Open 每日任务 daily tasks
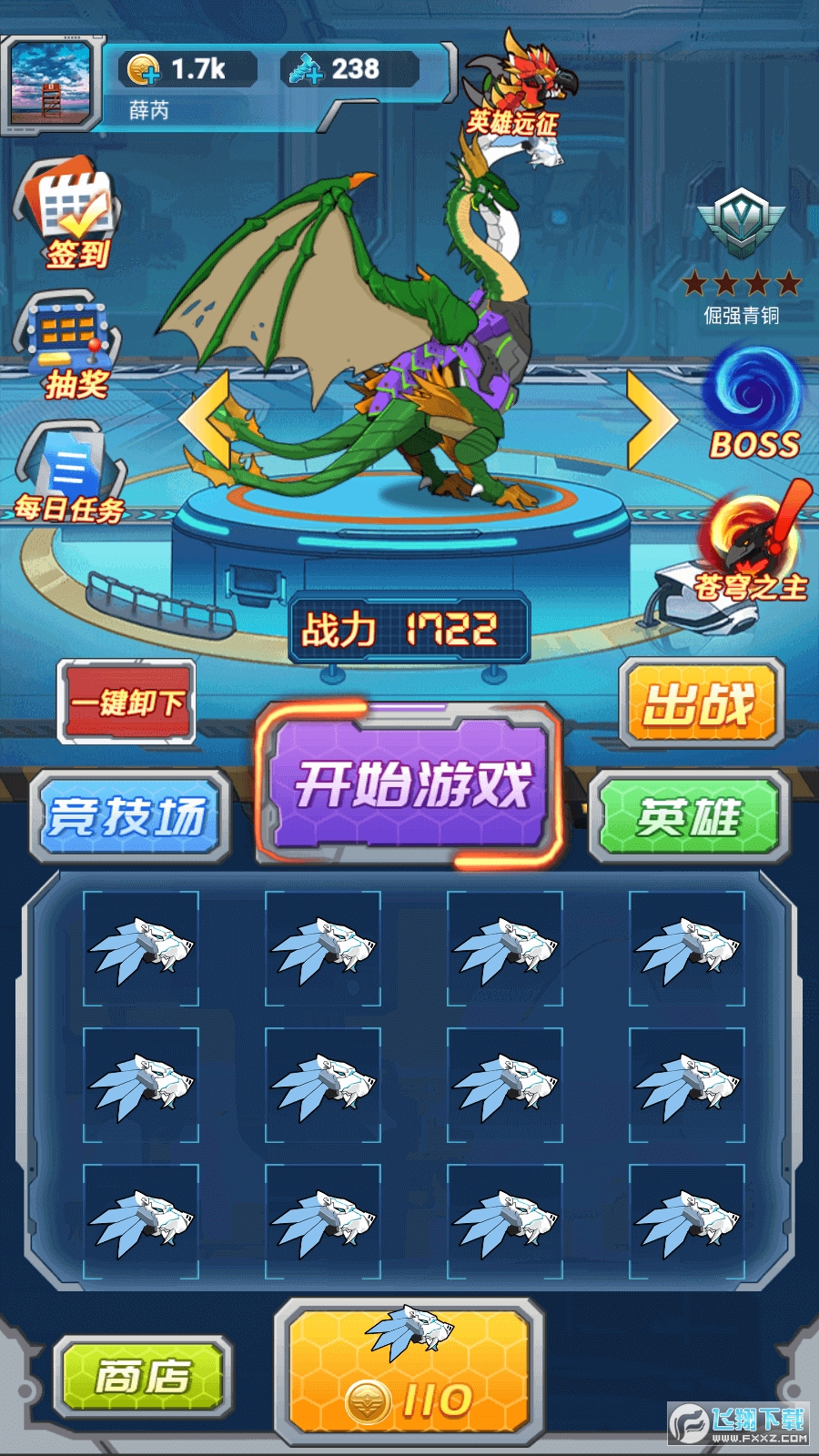 coord(69,473)
